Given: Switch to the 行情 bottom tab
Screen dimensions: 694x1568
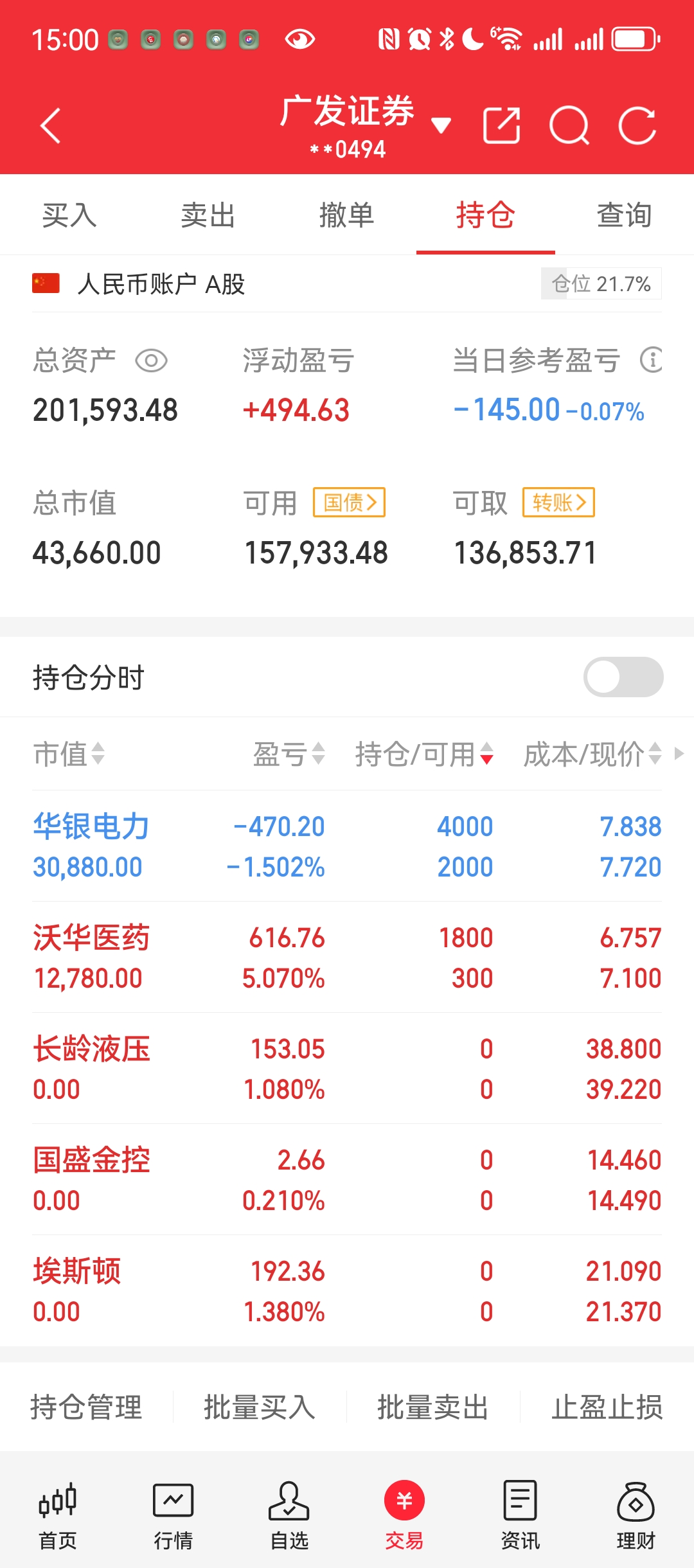Looking at the screenshot, I should tap(173, 1515).
